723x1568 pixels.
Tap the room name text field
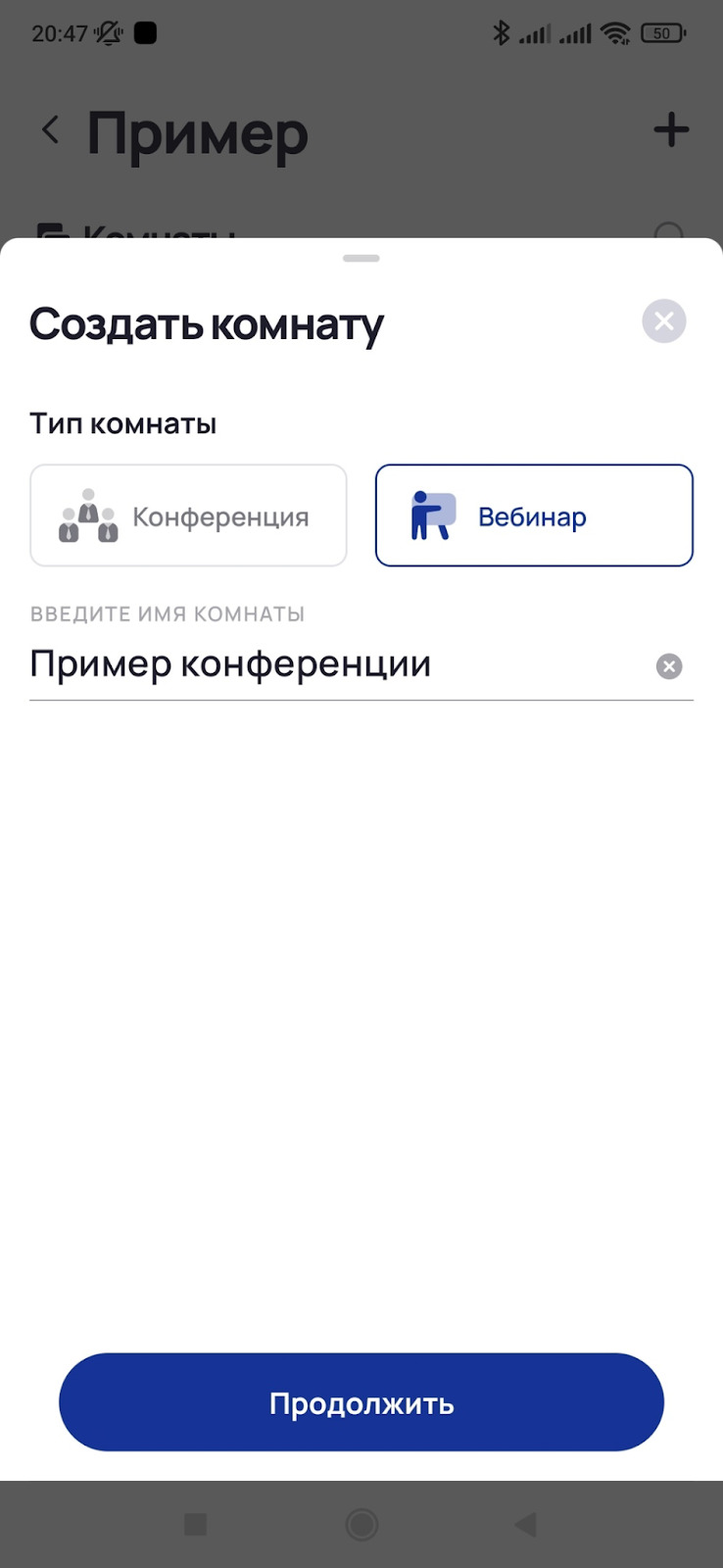pyautogui.click(x=338, y=664)
